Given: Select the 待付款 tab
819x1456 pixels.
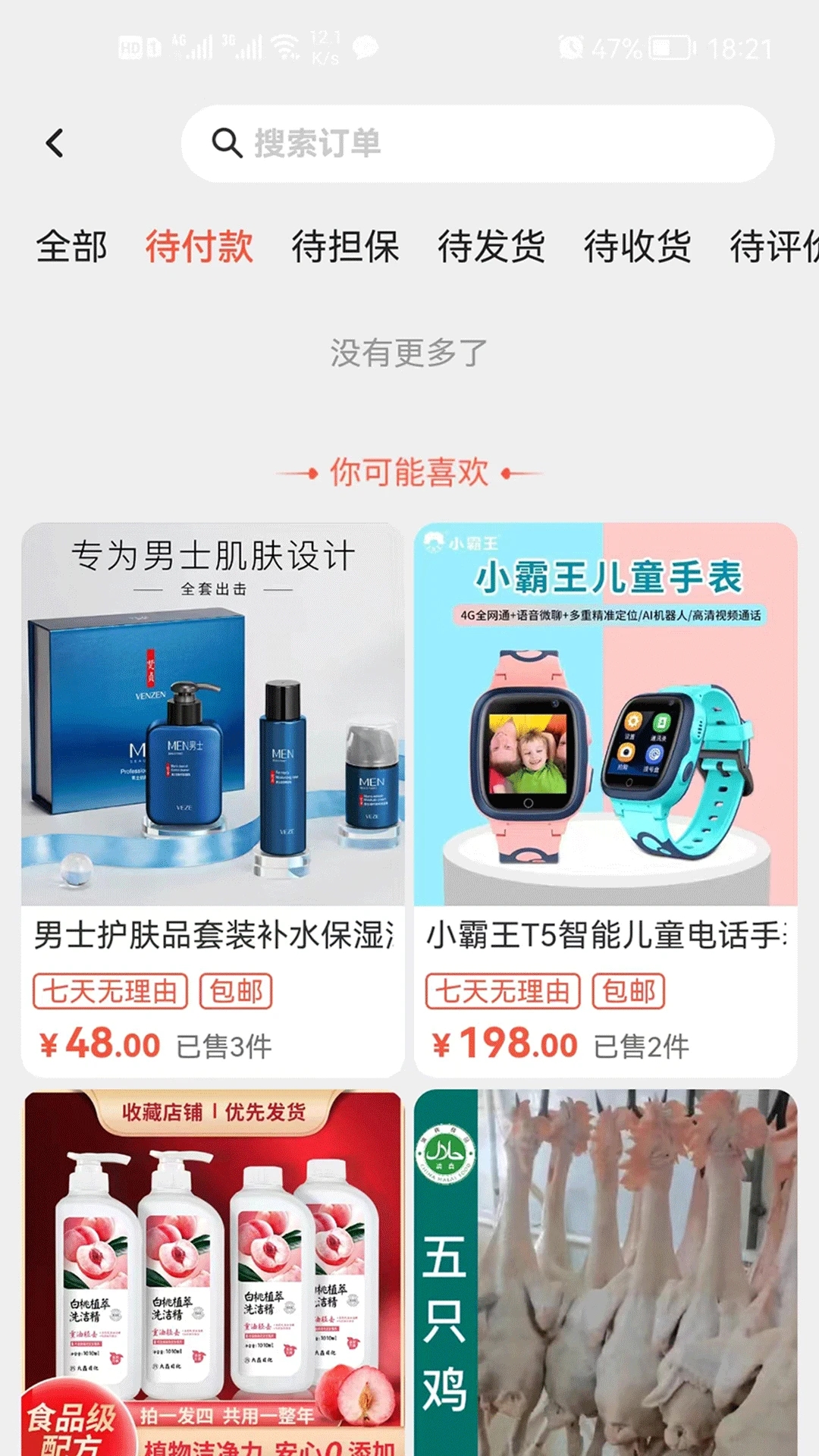Looking at the screenshot, I should (x=199, y=247).
